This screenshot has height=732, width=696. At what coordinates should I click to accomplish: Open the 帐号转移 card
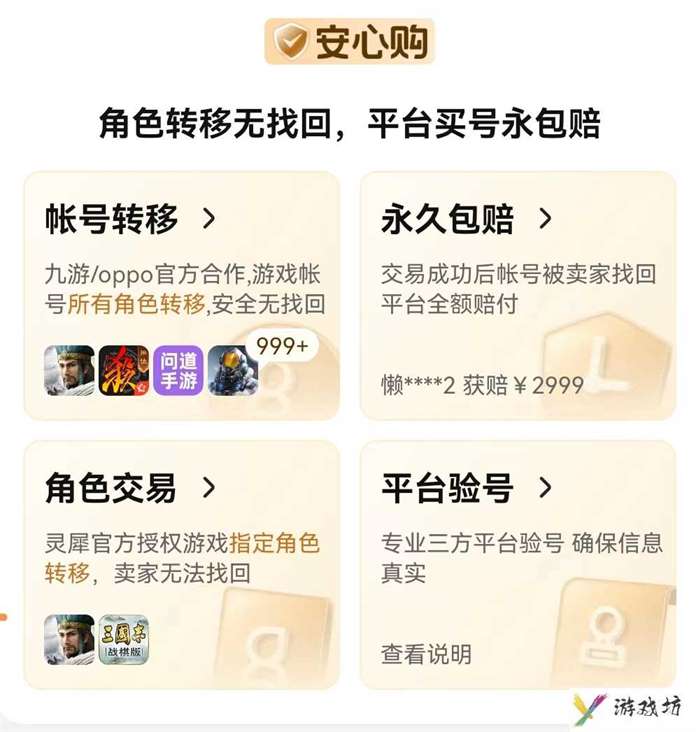(130, 219)
